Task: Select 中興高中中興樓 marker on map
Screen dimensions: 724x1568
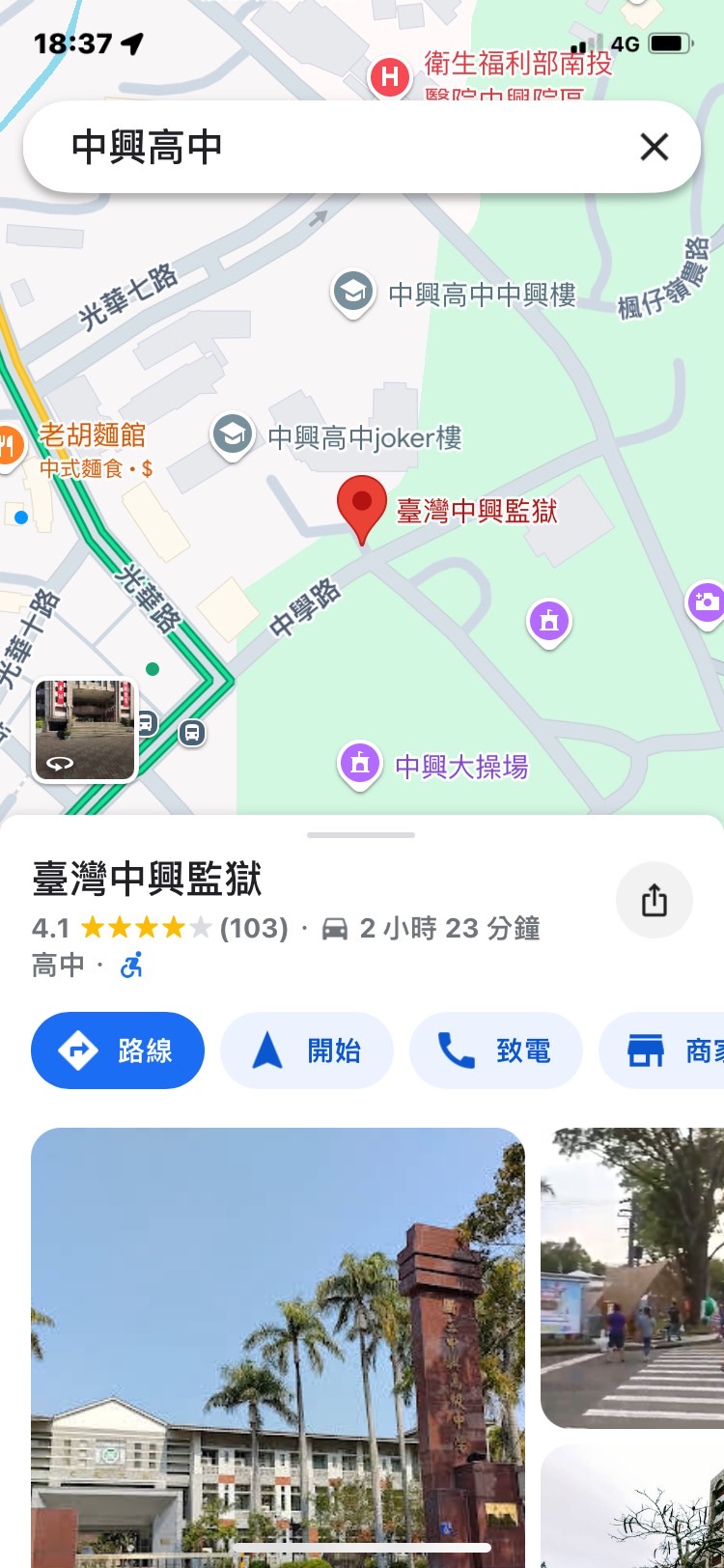Action: (x=353, y=293)
